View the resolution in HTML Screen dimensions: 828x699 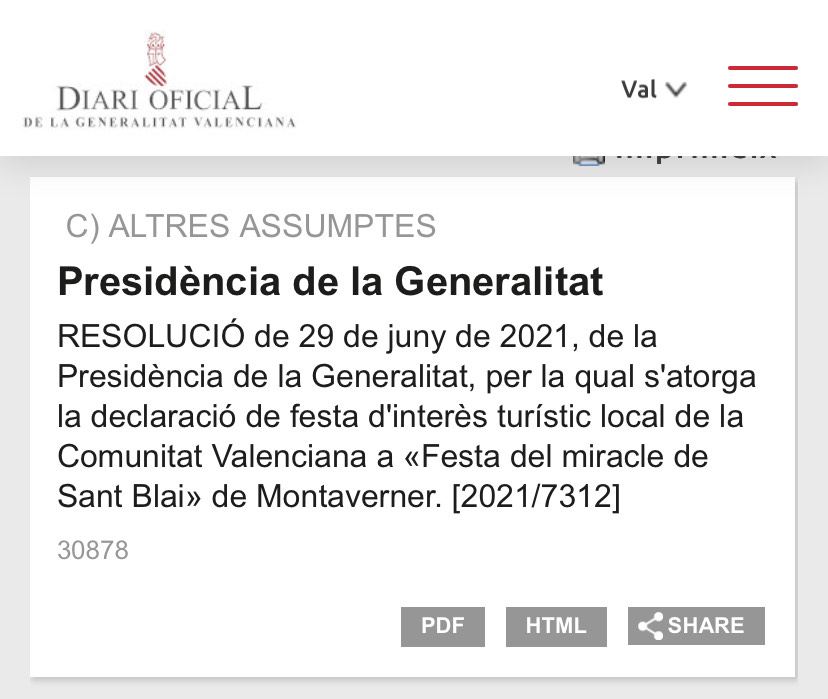(556, 626)
